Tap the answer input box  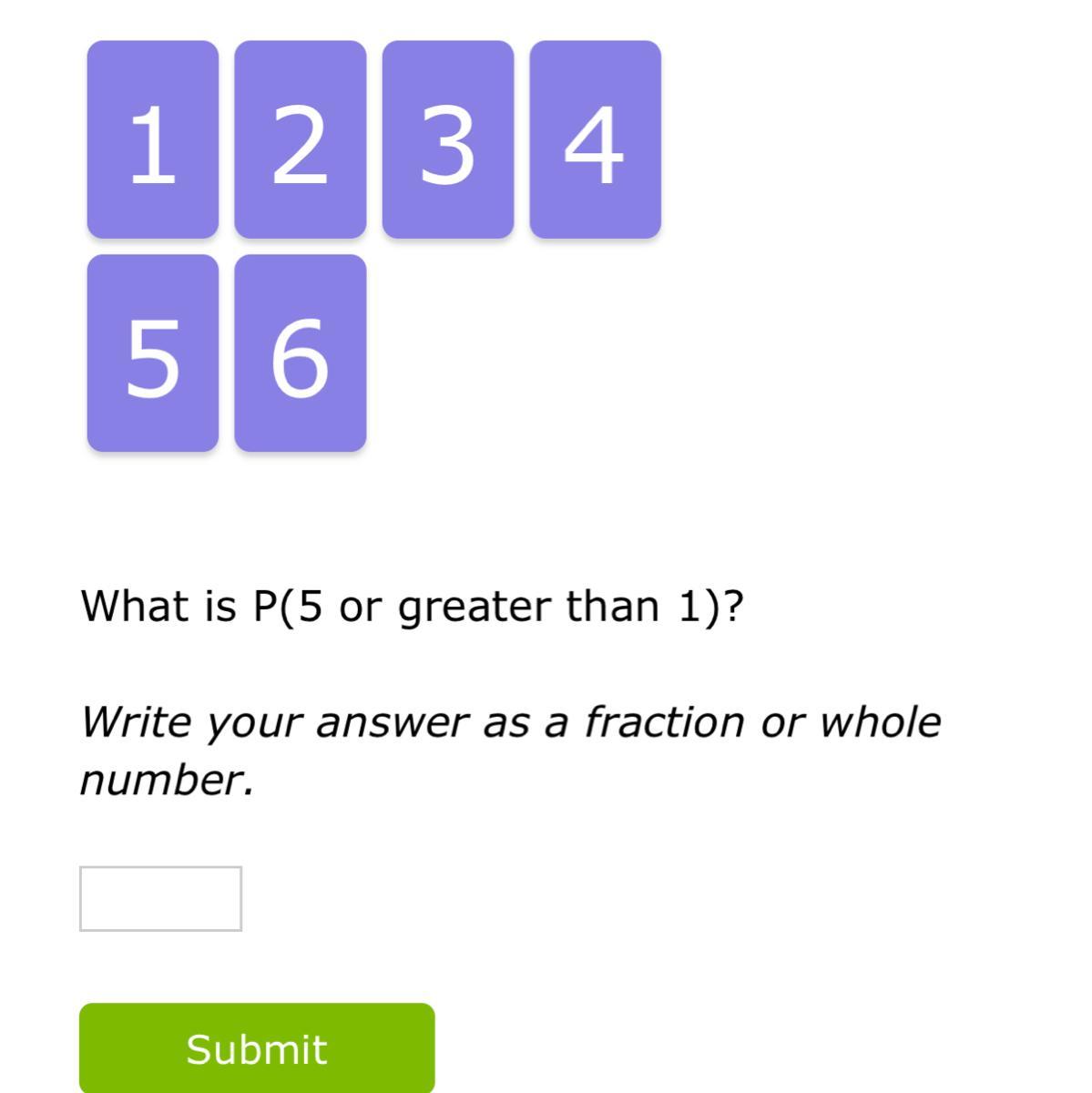click(160, 898)
